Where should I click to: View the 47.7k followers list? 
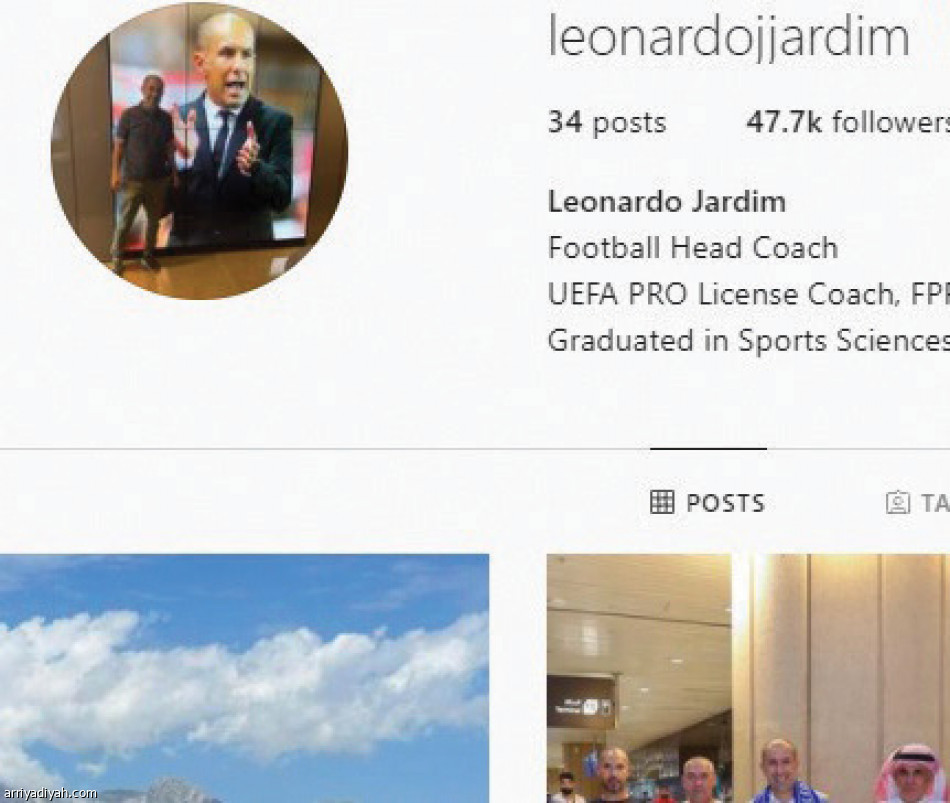coord(848,123)
